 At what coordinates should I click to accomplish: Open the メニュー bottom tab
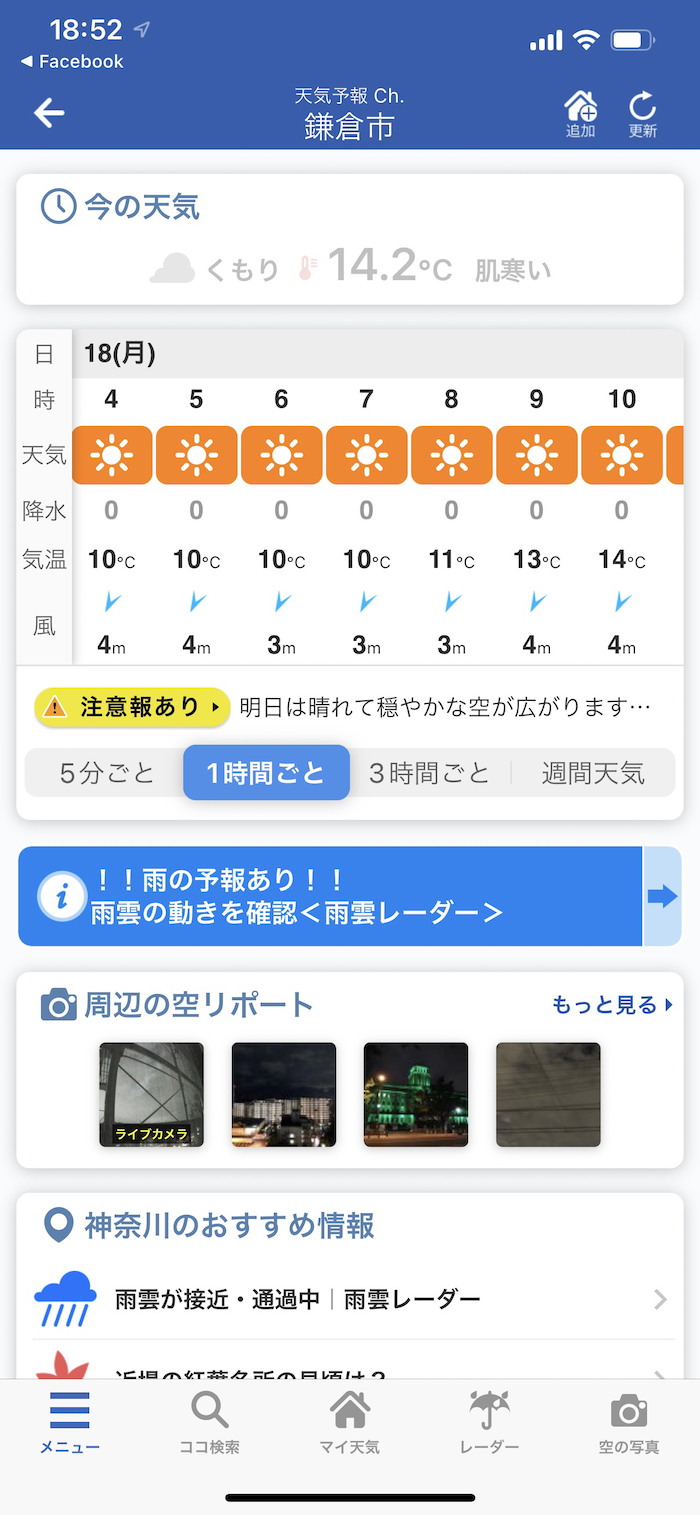[x=70, y=1421]
